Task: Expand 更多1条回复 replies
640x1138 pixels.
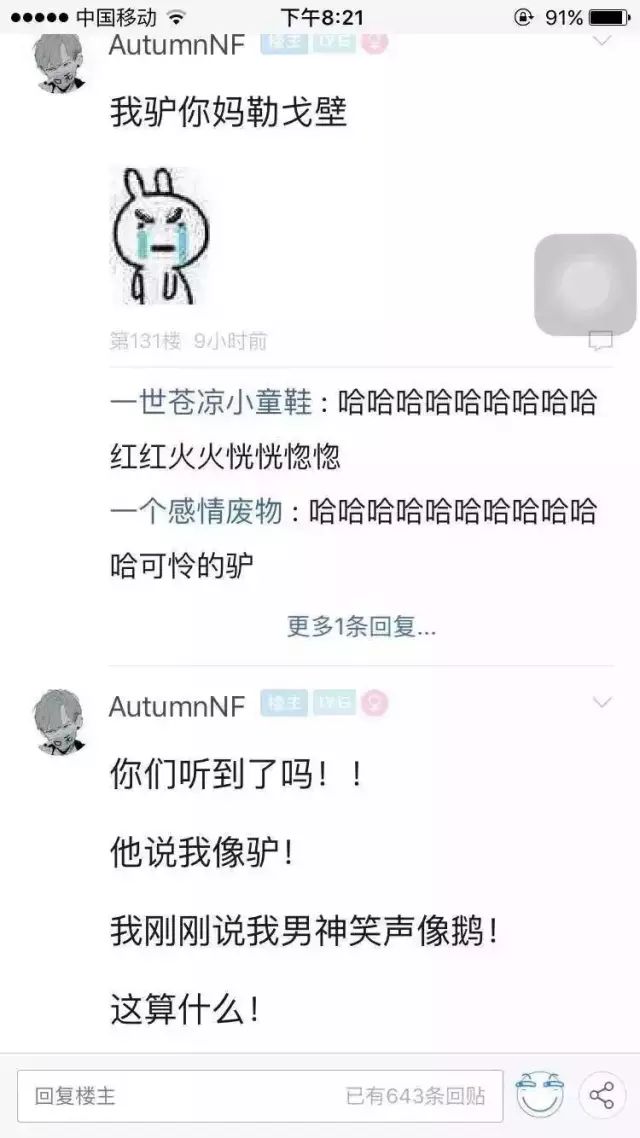Action: coord(361,627)
